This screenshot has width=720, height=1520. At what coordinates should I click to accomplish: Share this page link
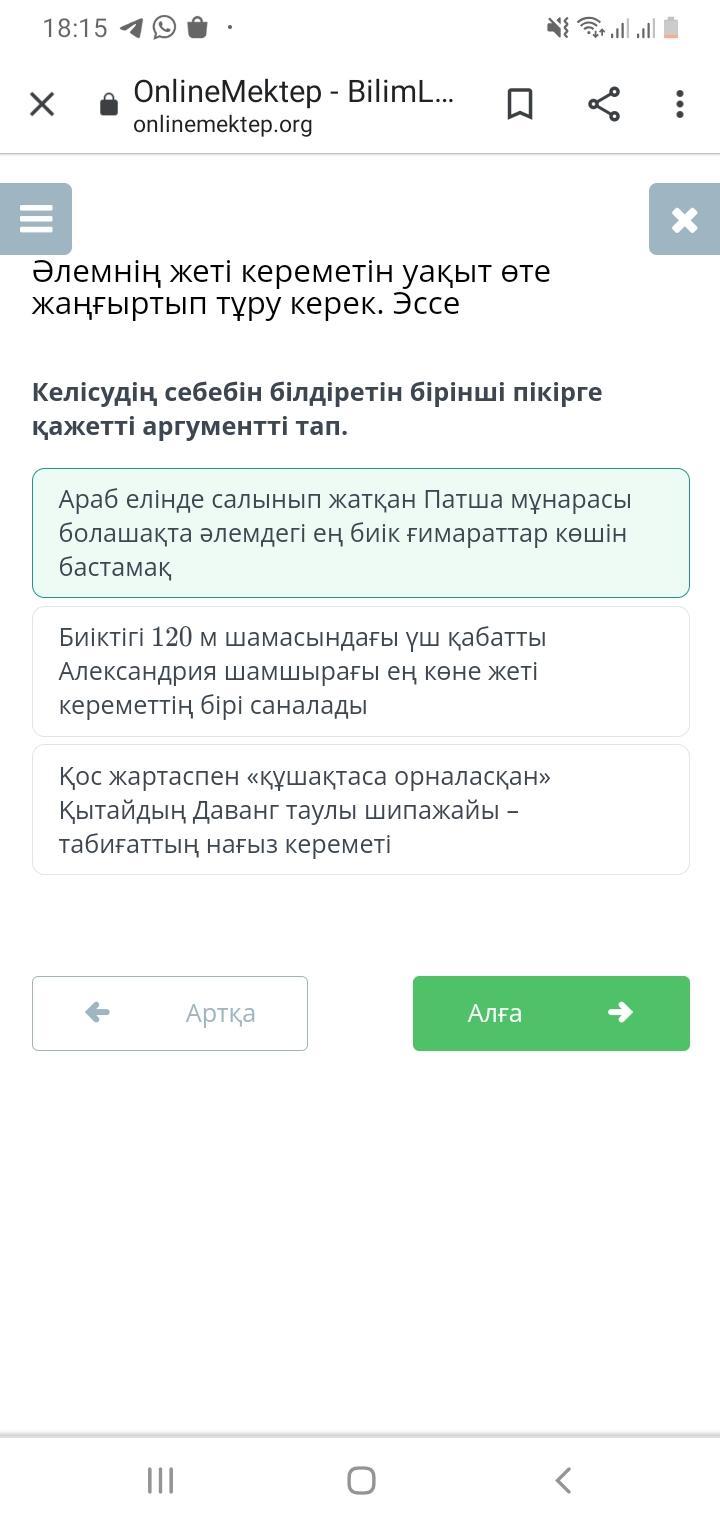coord(603,104)
